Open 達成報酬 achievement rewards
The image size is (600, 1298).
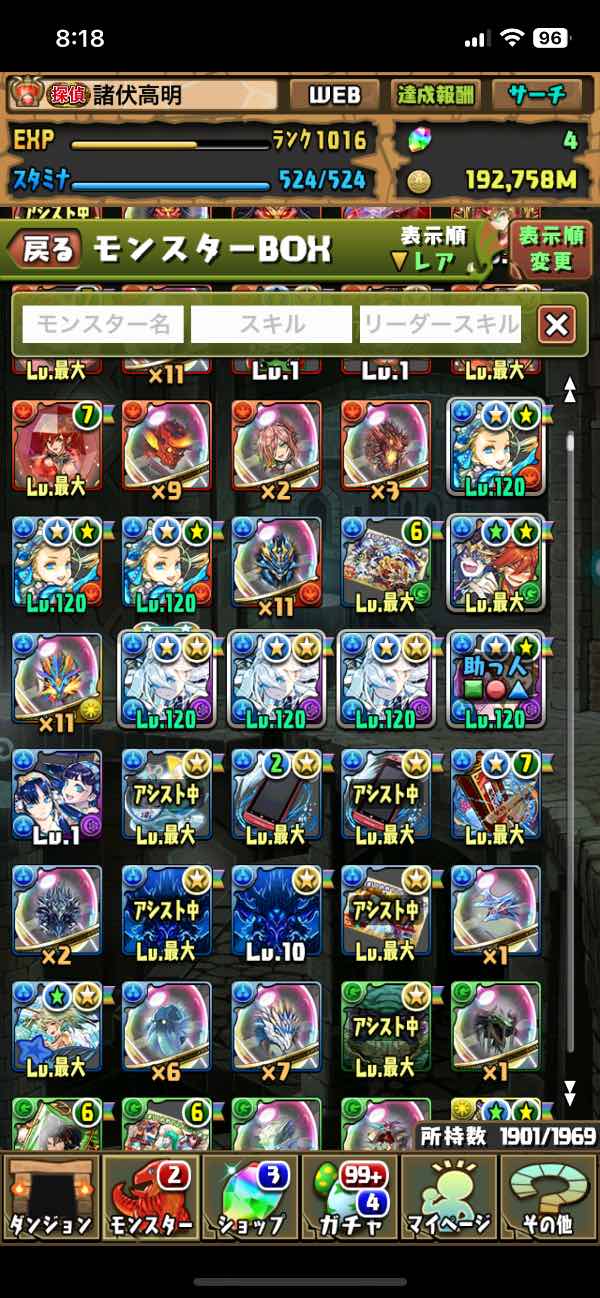(434, 95)
